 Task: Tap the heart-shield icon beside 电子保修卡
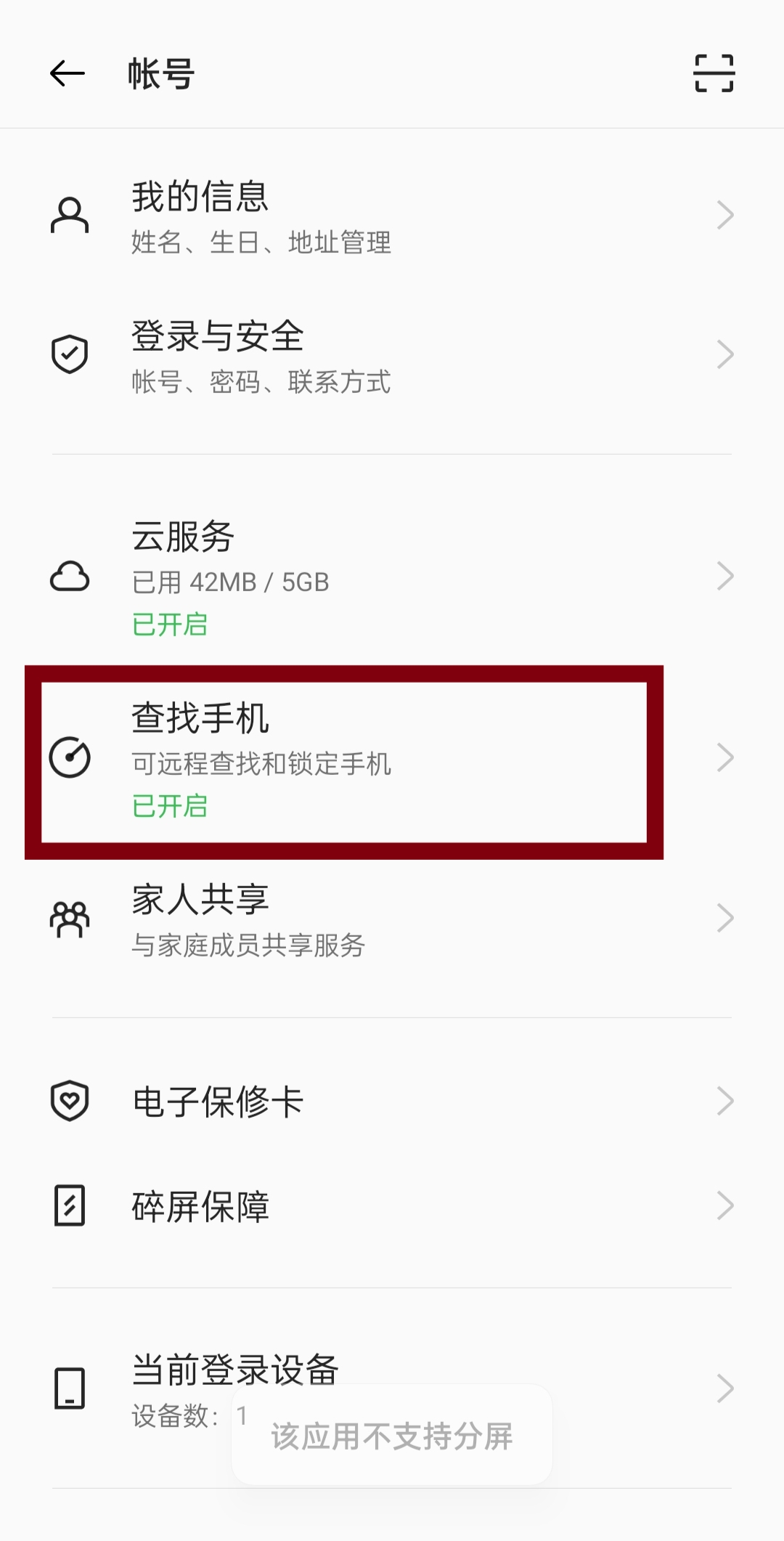pyautogui.click(x=69, y=1102)
